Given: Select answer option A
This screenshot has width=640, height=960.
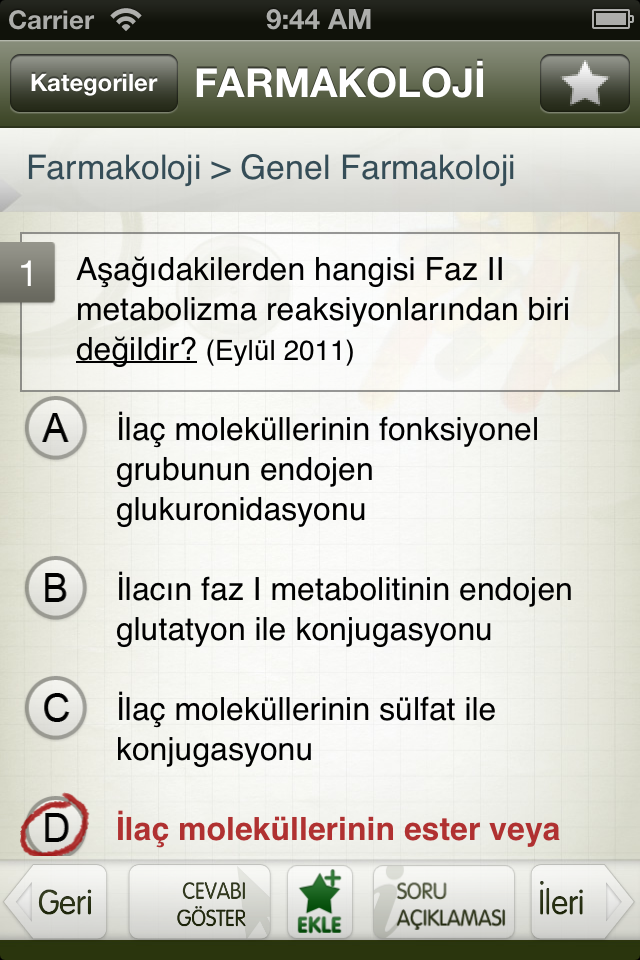Looking at the screenshot, I should pyautogui.click(x=56, y=428).
